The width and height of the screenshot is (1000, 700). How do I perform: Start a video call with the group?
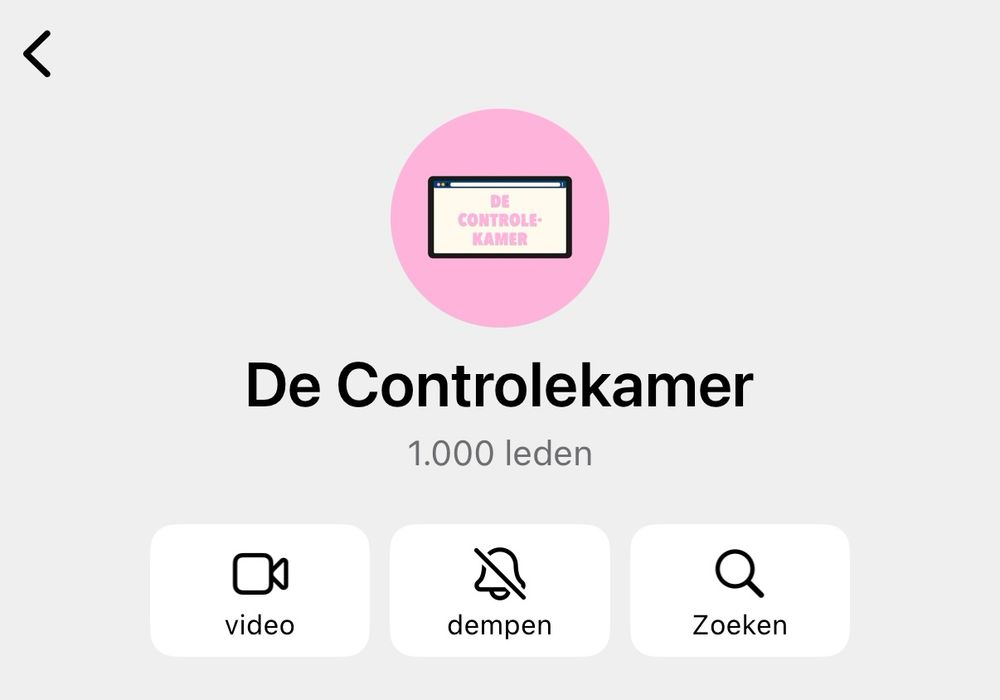pos(260,591)
